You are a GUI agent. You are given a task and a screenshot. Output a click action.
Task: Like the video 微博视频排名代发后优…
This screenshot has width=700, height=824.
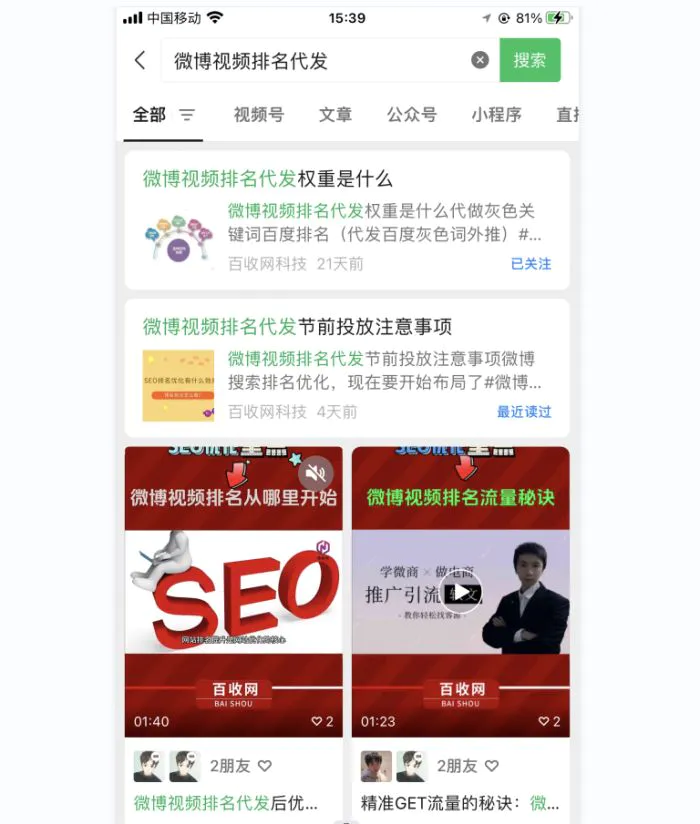point(265,766)
